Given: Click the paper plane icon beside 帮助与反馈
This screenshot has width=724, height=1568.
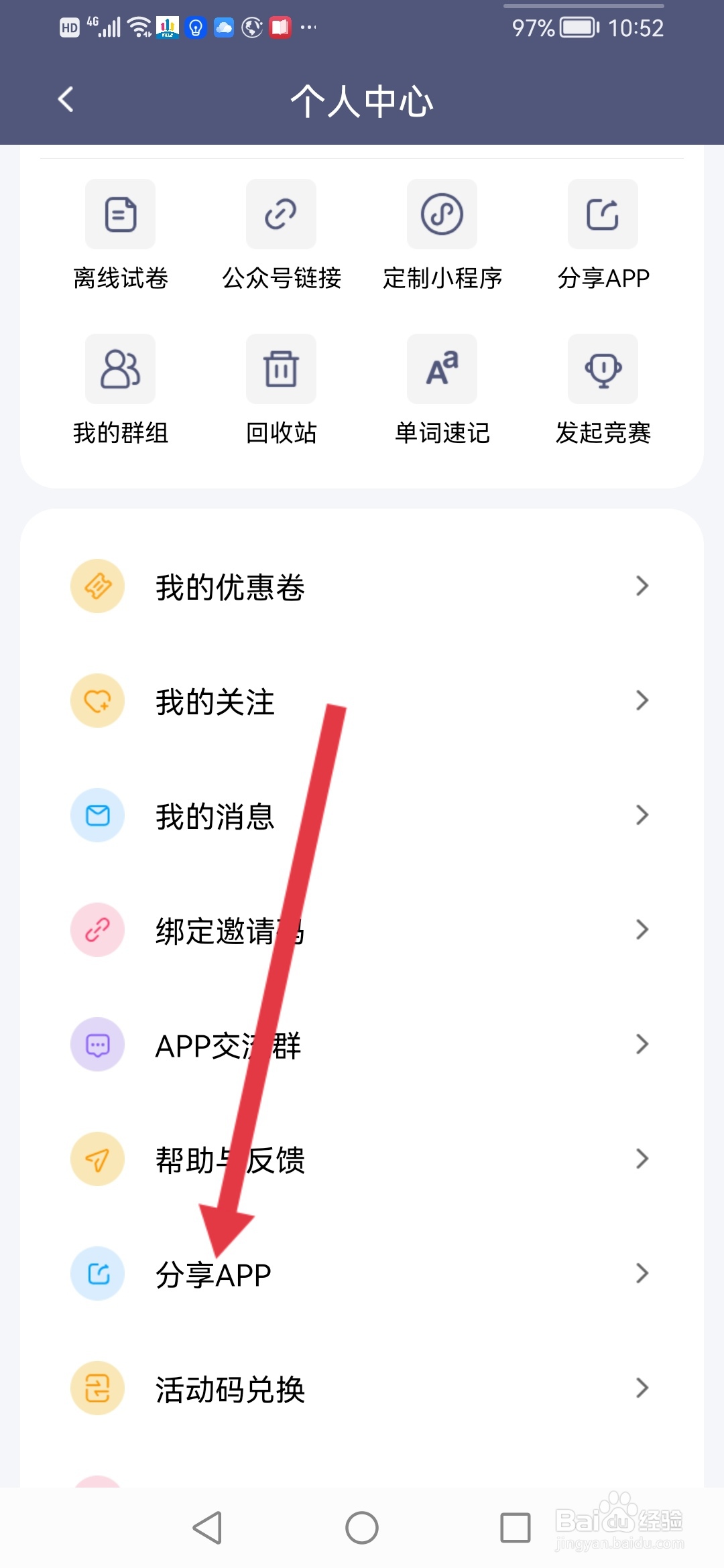Looking at the screenshot, I should [x=97, y=1159].
